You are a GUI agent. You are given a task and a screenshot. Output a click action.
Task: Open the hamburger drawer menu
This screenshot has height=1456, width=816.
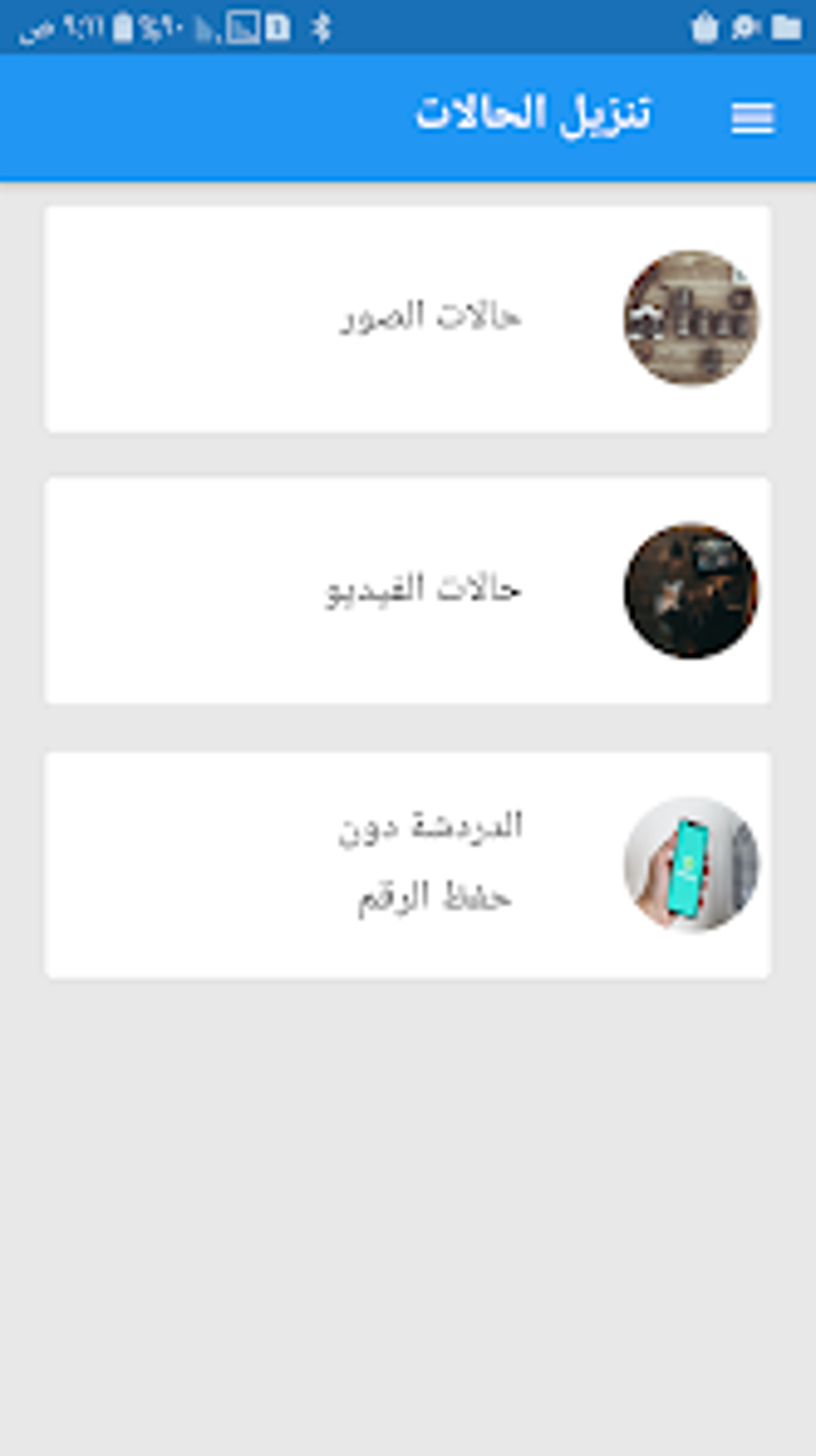coord(753,118)
